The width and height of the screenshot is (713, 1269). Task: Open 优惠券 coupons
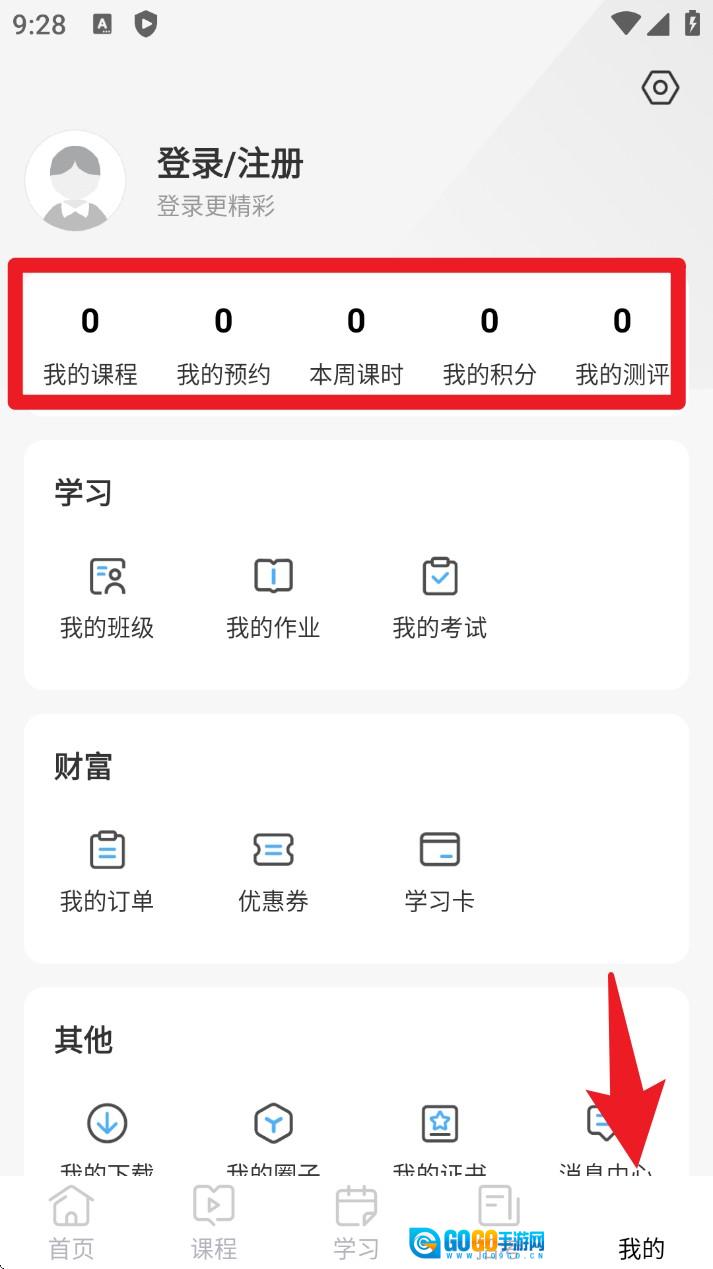tap(273, 870)
